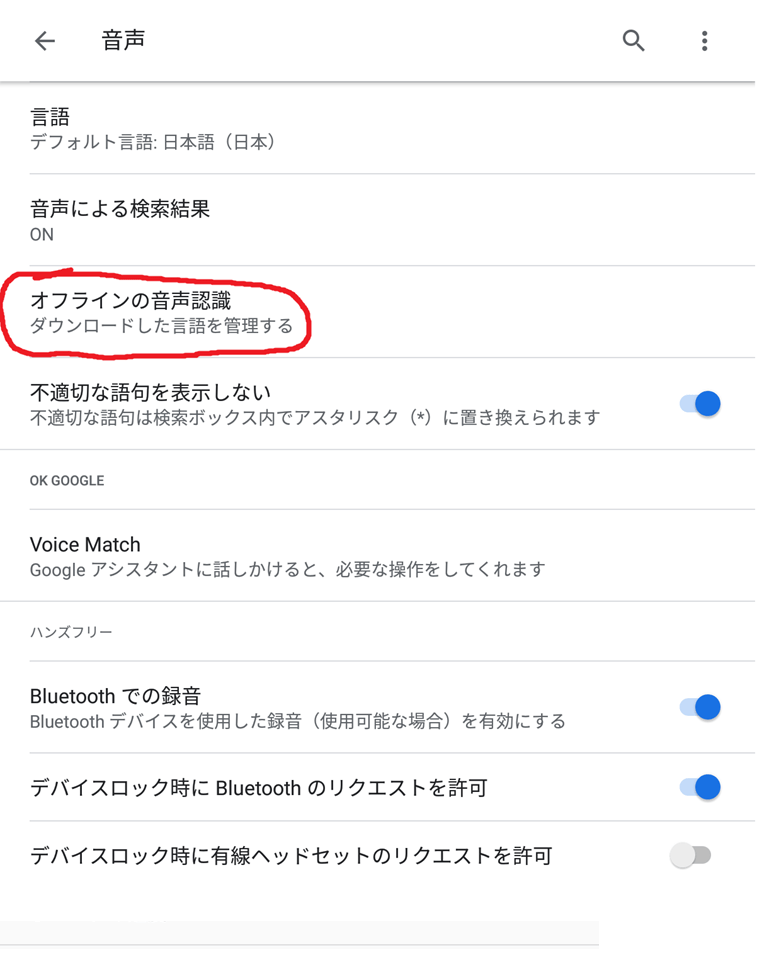Turn off デバイスロック時に Bluetooth のリクエストを許可
757x957 pixels.
coord(700,787)
